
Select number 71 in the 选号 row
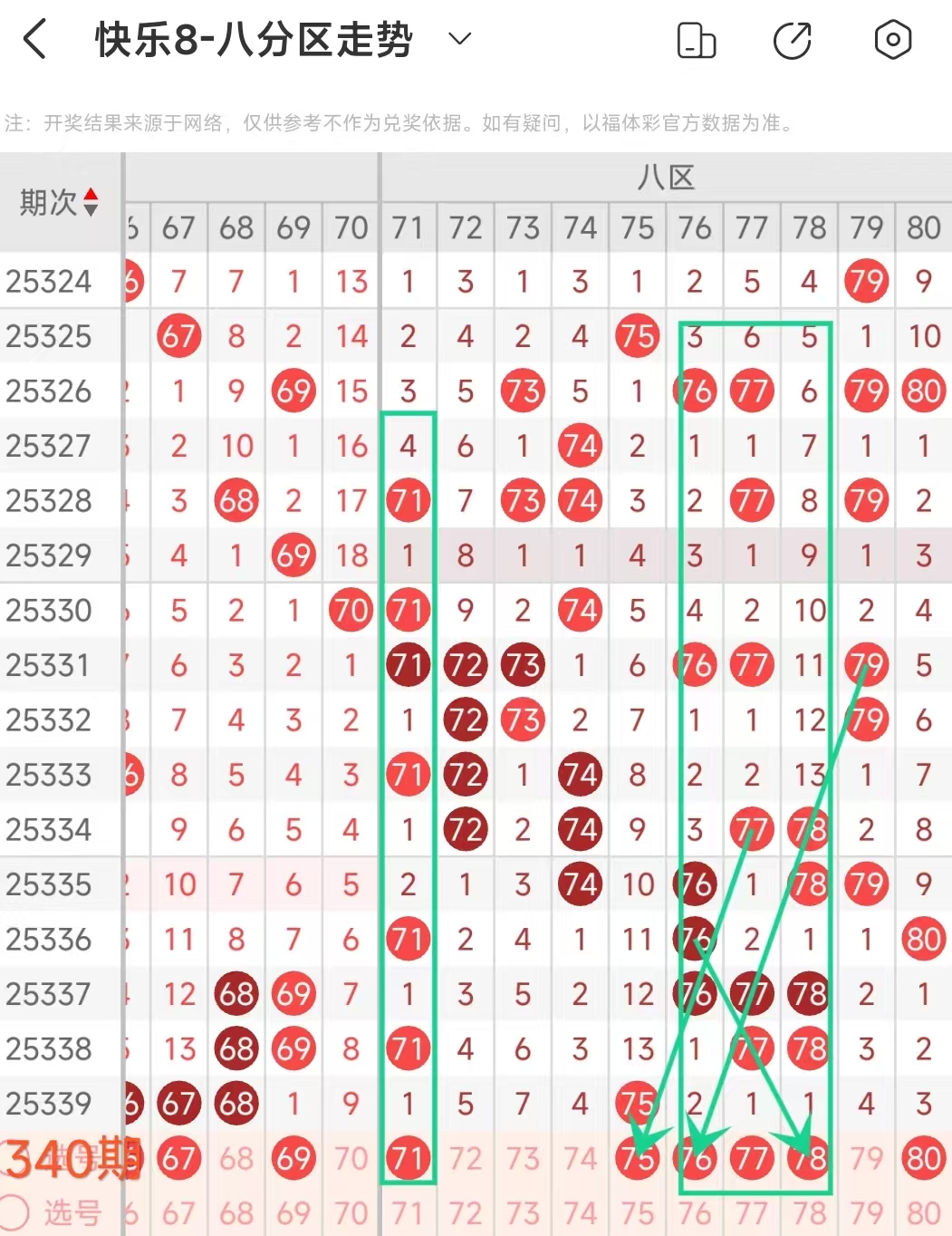point(408,1212)
